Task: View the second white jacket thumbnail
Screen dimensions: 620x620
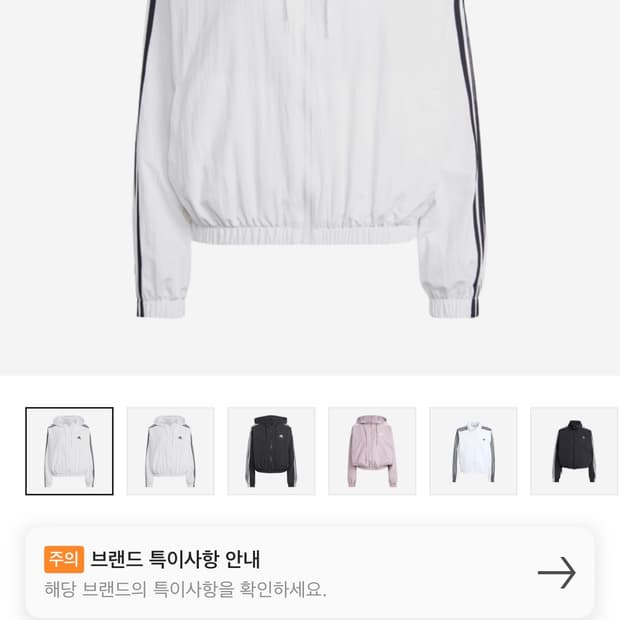Action: pyautogui.click(x=170, y=451)
